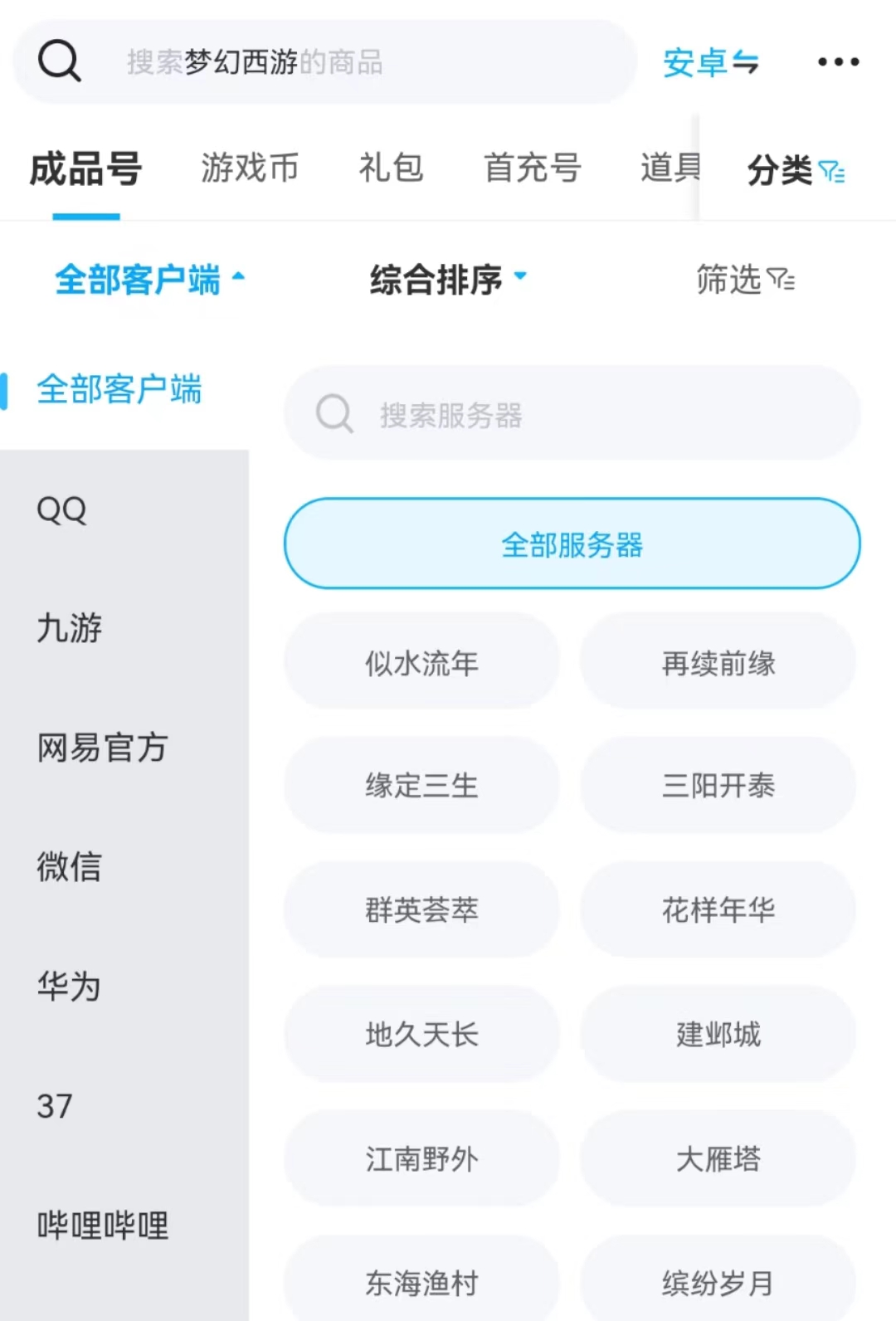Choose the 江南野外 server
Screen dimensions: 896x1321
pos(421,1159)
